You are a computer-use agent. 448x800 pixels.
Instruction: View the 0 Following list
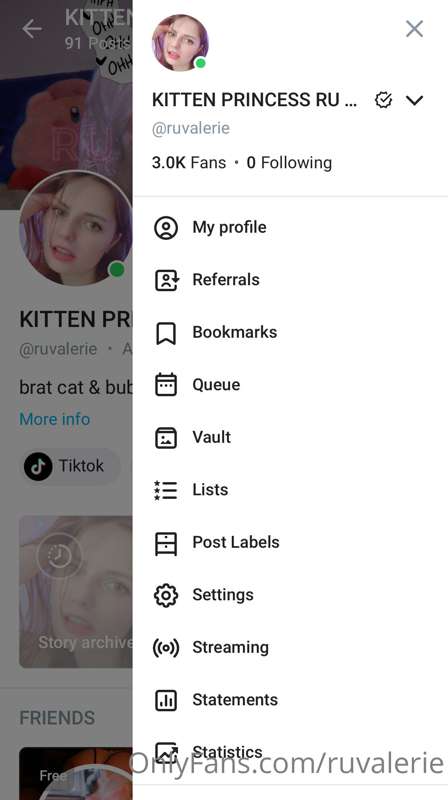289,163
